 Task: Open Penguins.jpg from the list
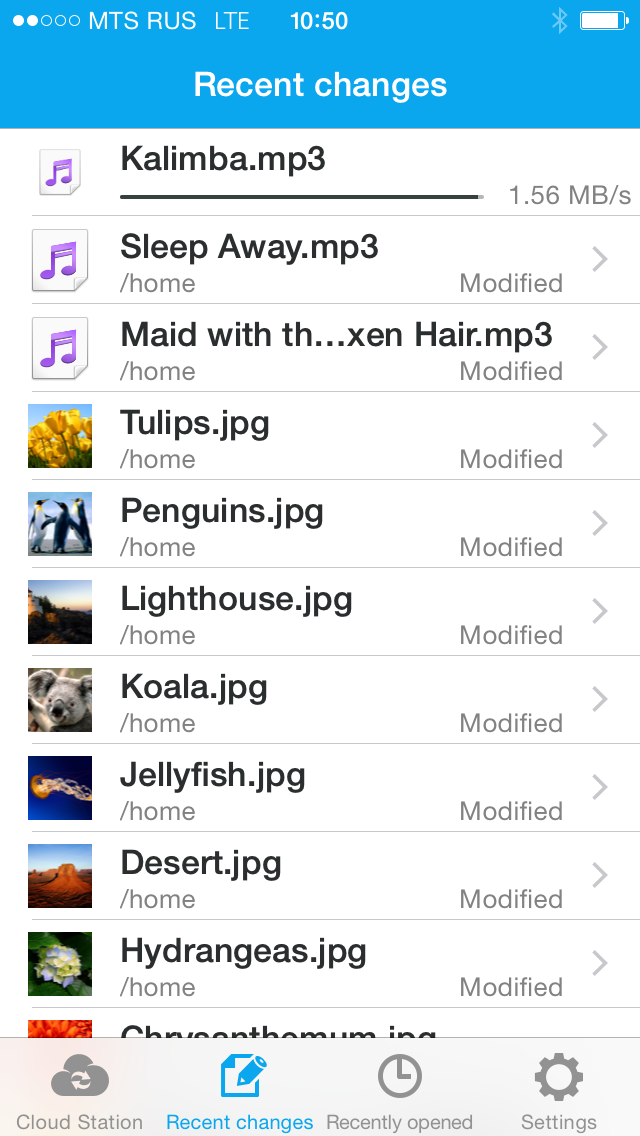(320, 525)
